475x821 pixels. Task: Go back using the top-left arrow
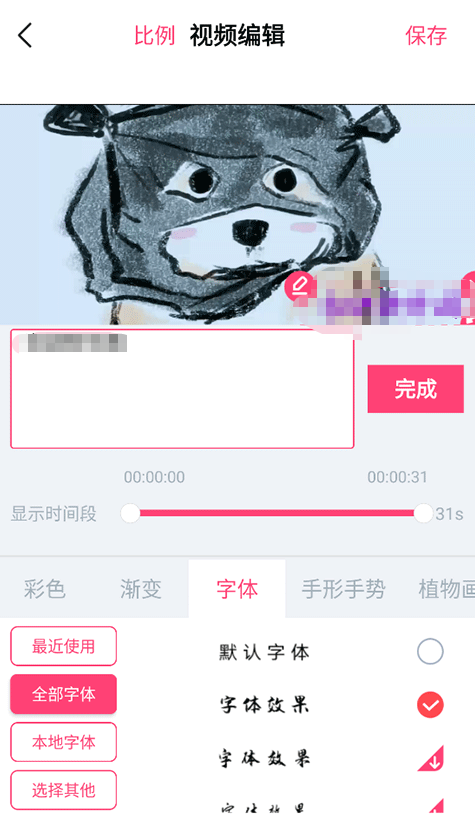[25, 36]
